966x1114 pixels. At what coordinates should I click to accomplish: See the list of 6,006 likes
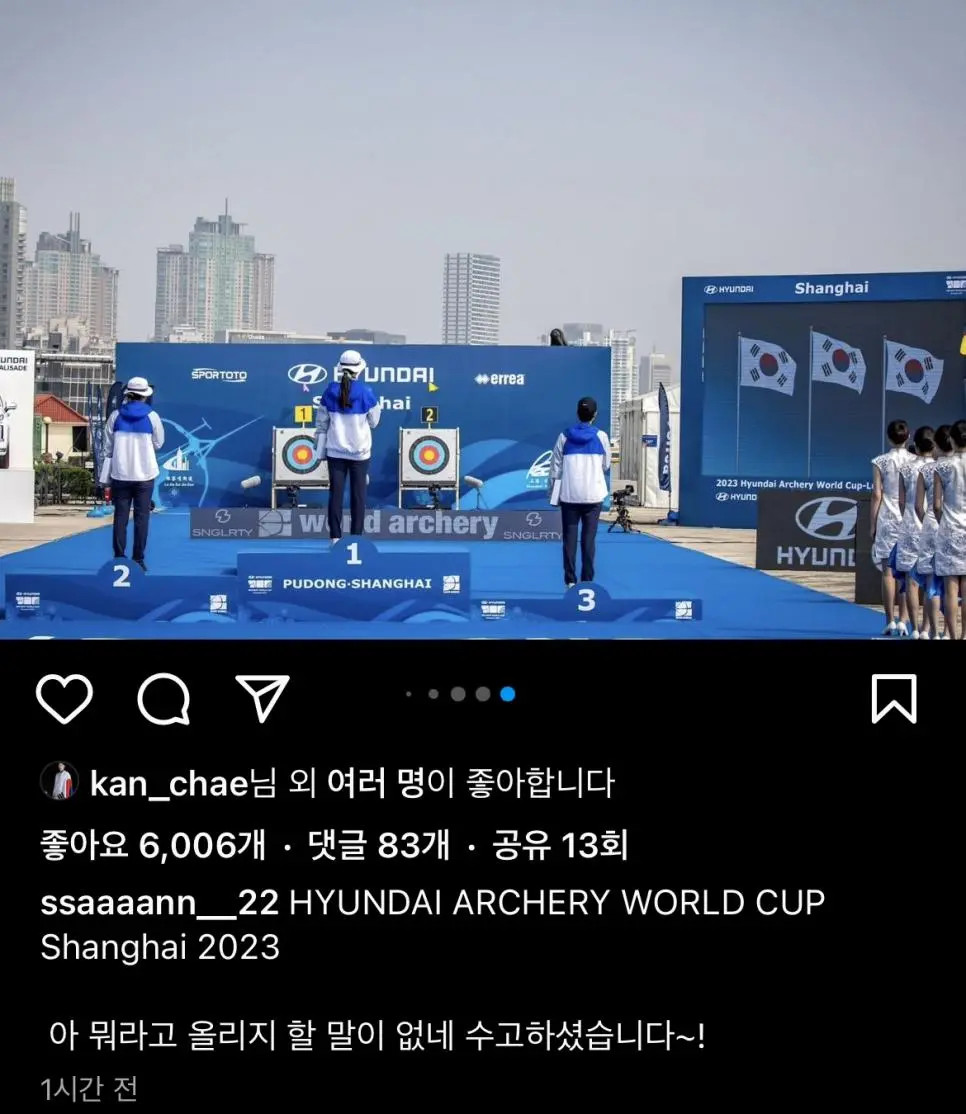[x=152, y=846]
